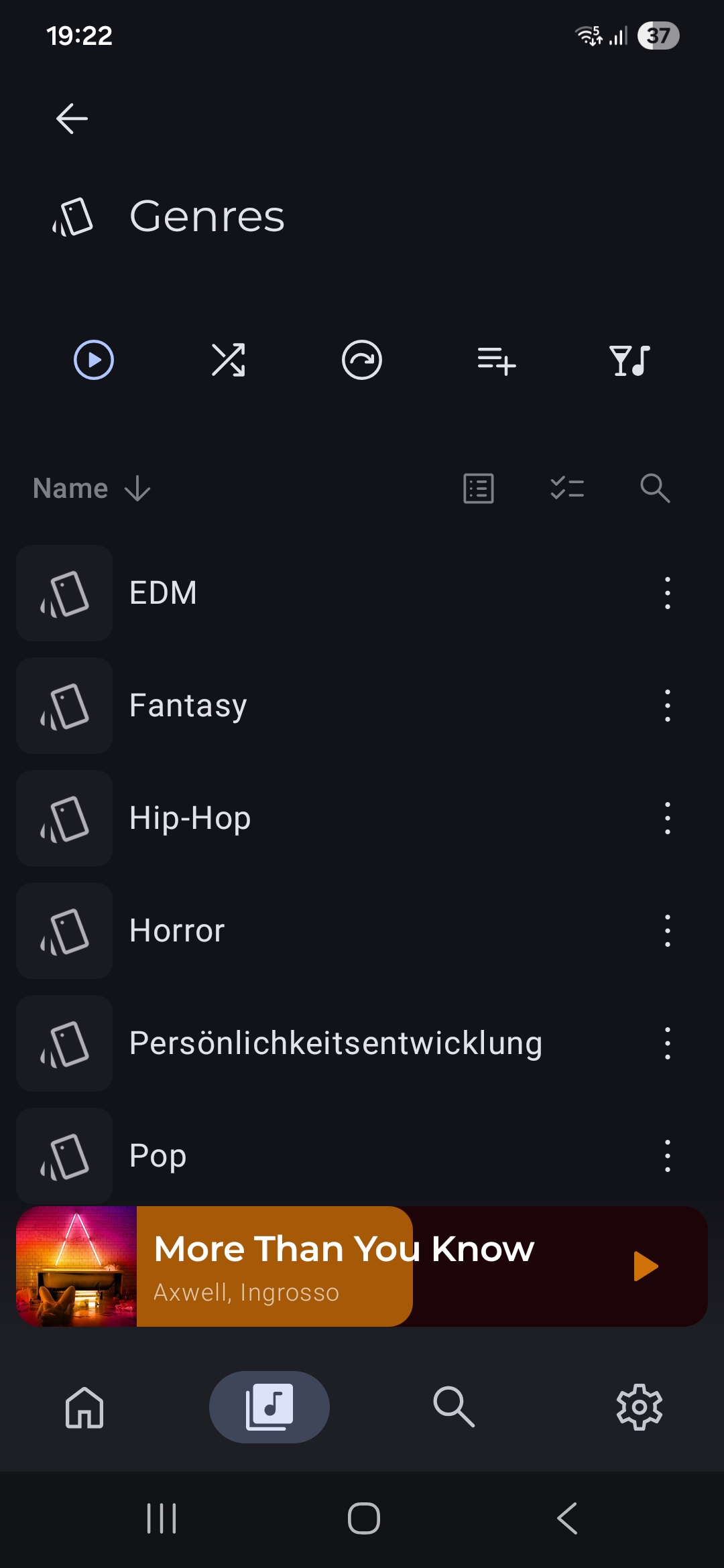Open more options for Fantasy
Image resolution: width=724 pixels, height=1568 pixels.
pyautogui.click(x=667, y=706)
